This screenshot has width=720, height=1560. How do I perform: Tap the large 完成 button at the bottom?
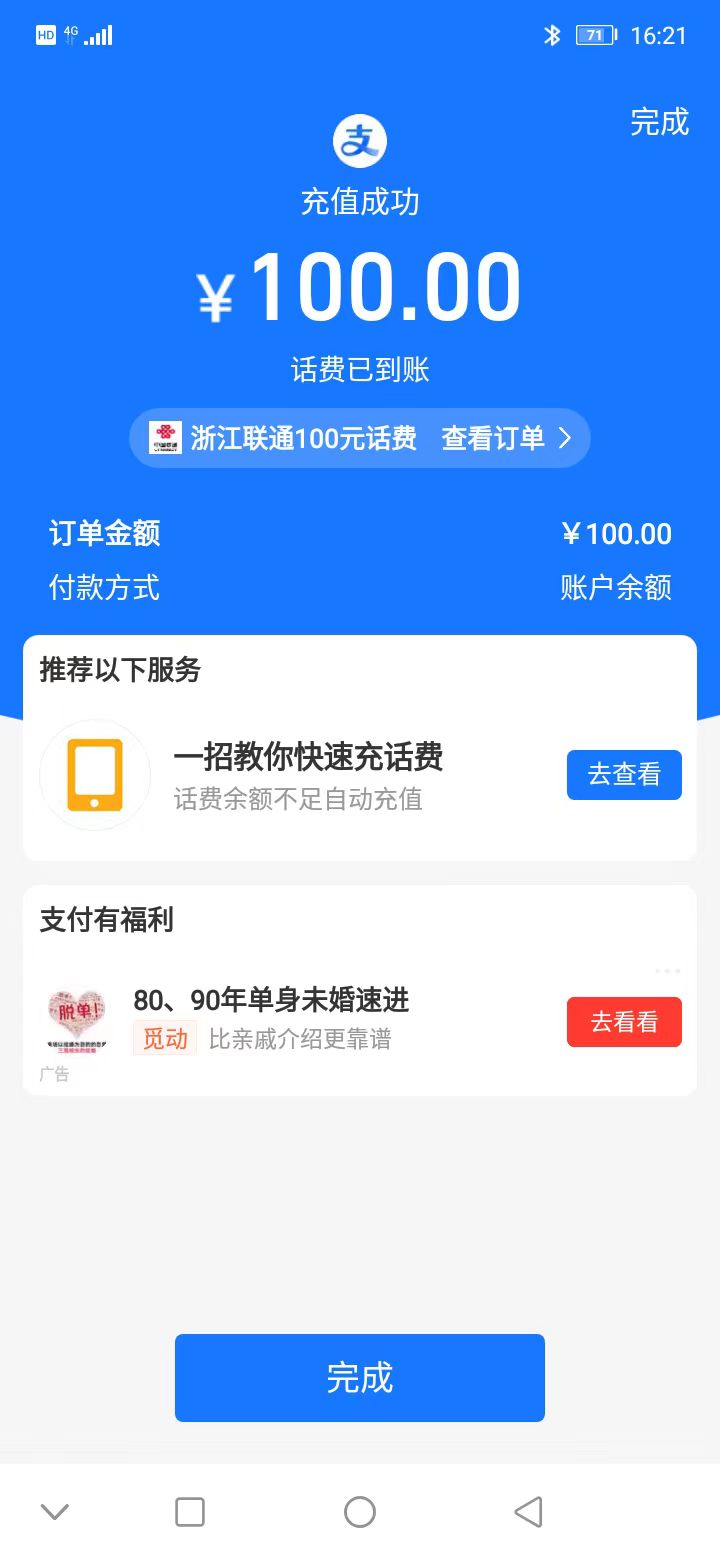click(360, 1377)
